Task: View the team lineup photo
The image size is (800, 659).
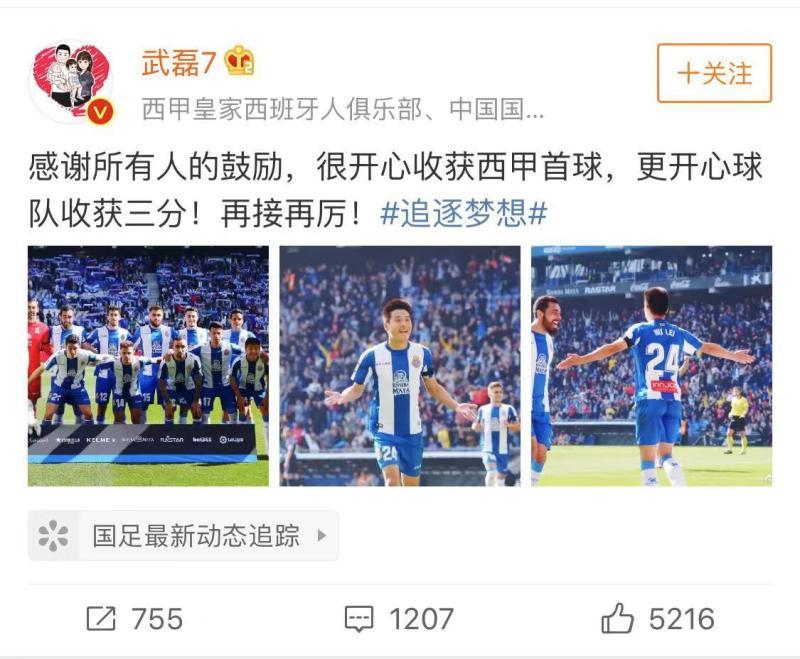Action: [x=148, y=366]
